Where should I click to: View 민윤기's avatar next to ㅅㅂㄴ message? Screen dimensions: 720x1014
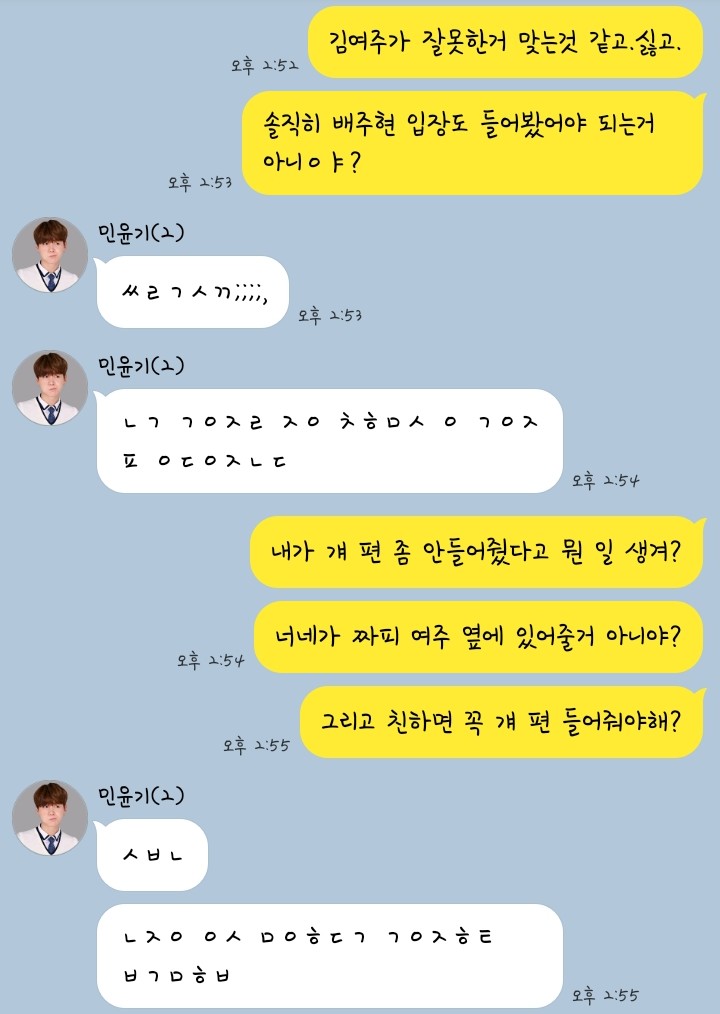pyautogui.click(x=50, y=818)
